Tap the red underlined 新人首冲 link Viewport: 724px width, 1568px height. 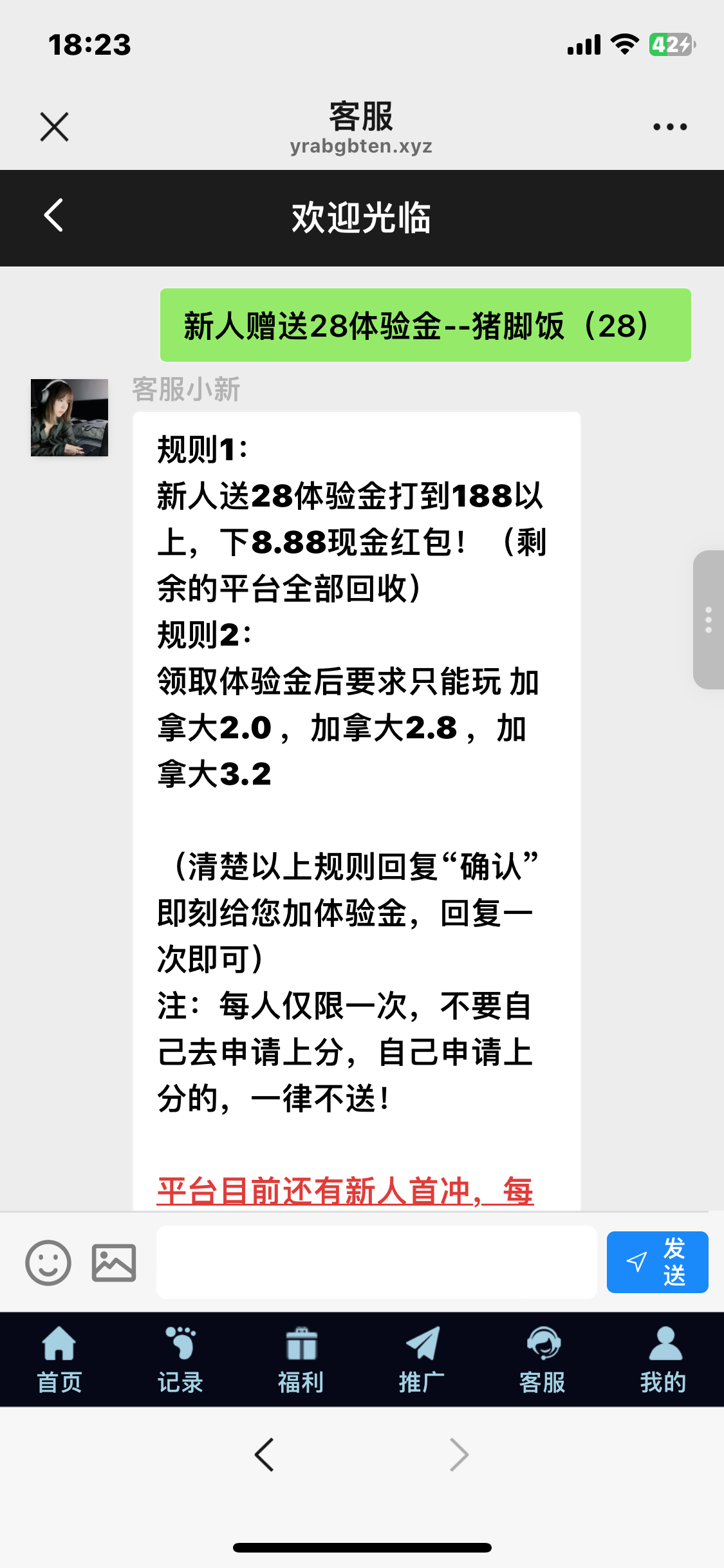345,1191
